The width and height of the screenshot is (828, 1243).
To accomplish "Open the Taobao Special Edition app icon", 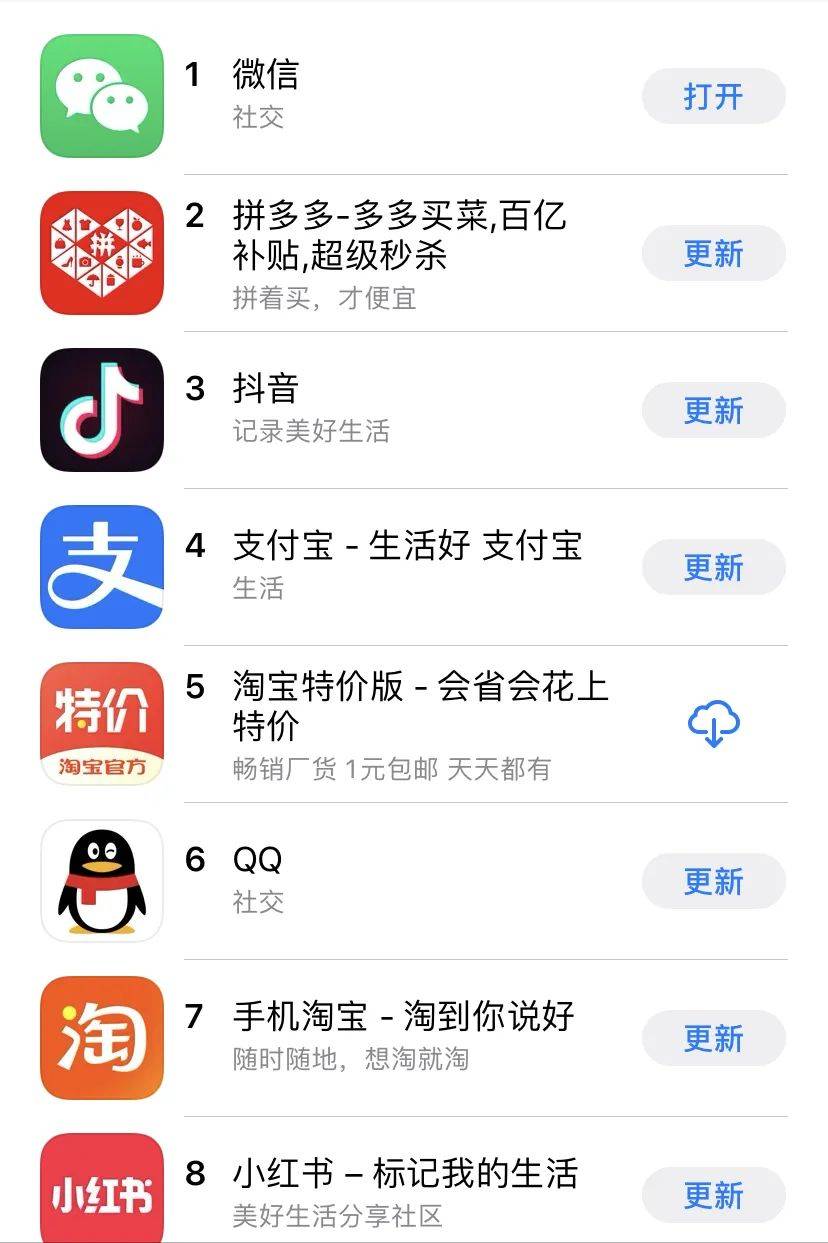I will click(x=100, y=724).
